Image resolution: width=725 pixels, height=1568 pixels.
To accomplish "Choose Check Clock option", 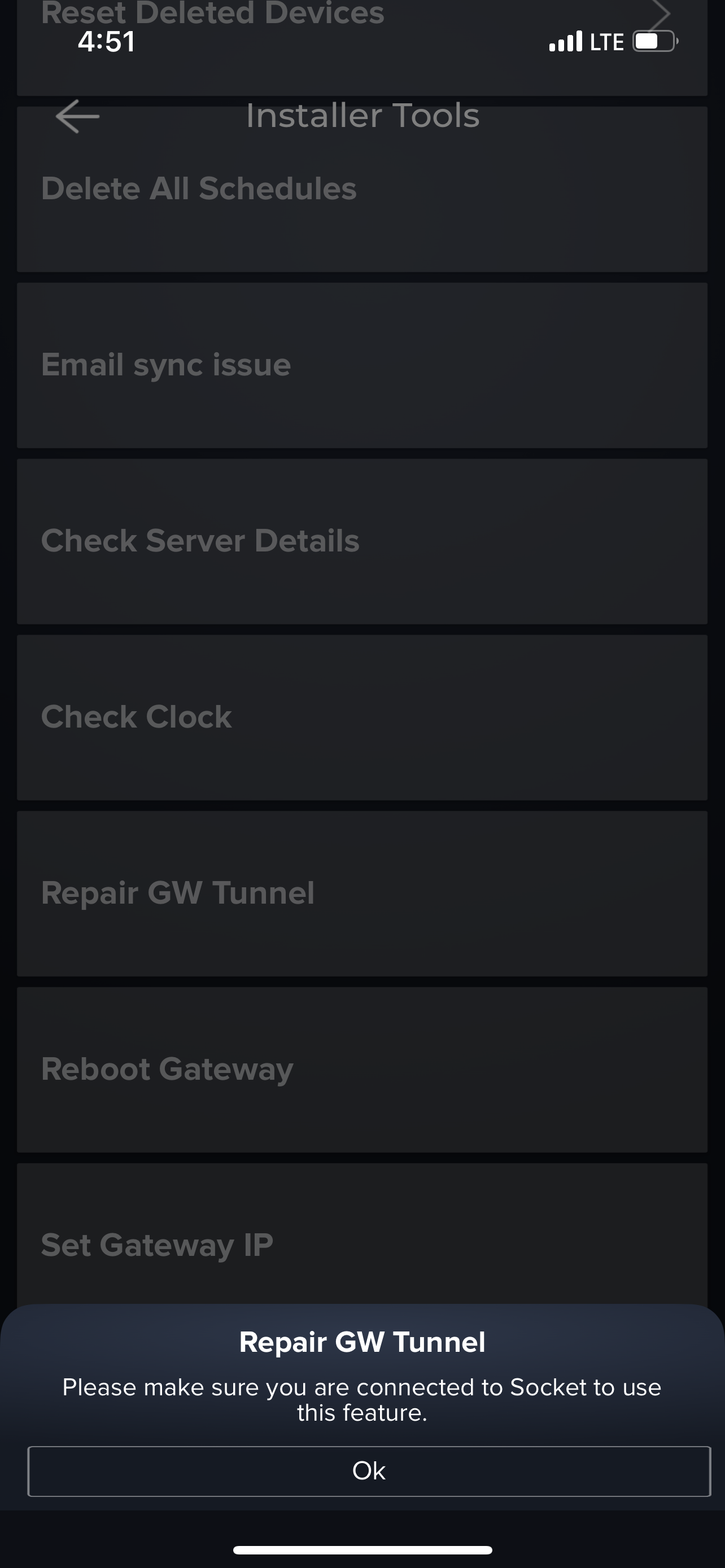I will (362, 717).
